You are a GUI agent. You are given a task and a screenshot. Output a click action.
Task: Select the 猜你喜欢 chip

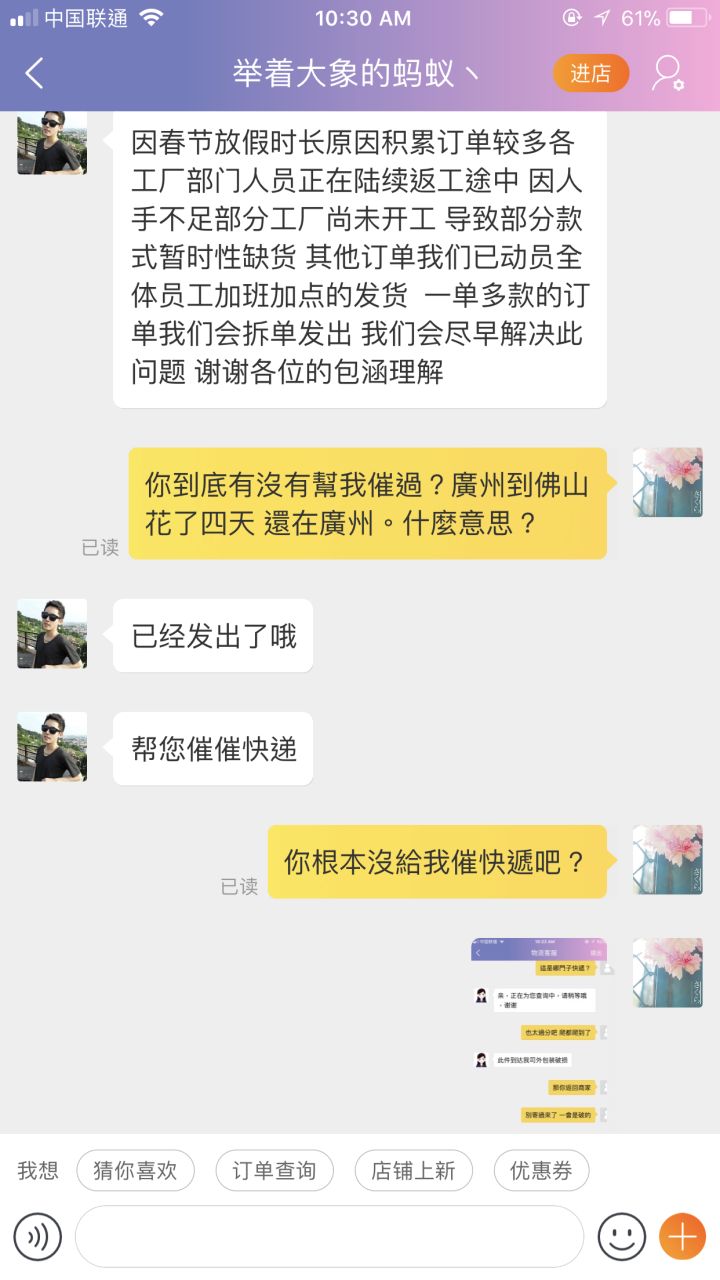(135, 1170)
